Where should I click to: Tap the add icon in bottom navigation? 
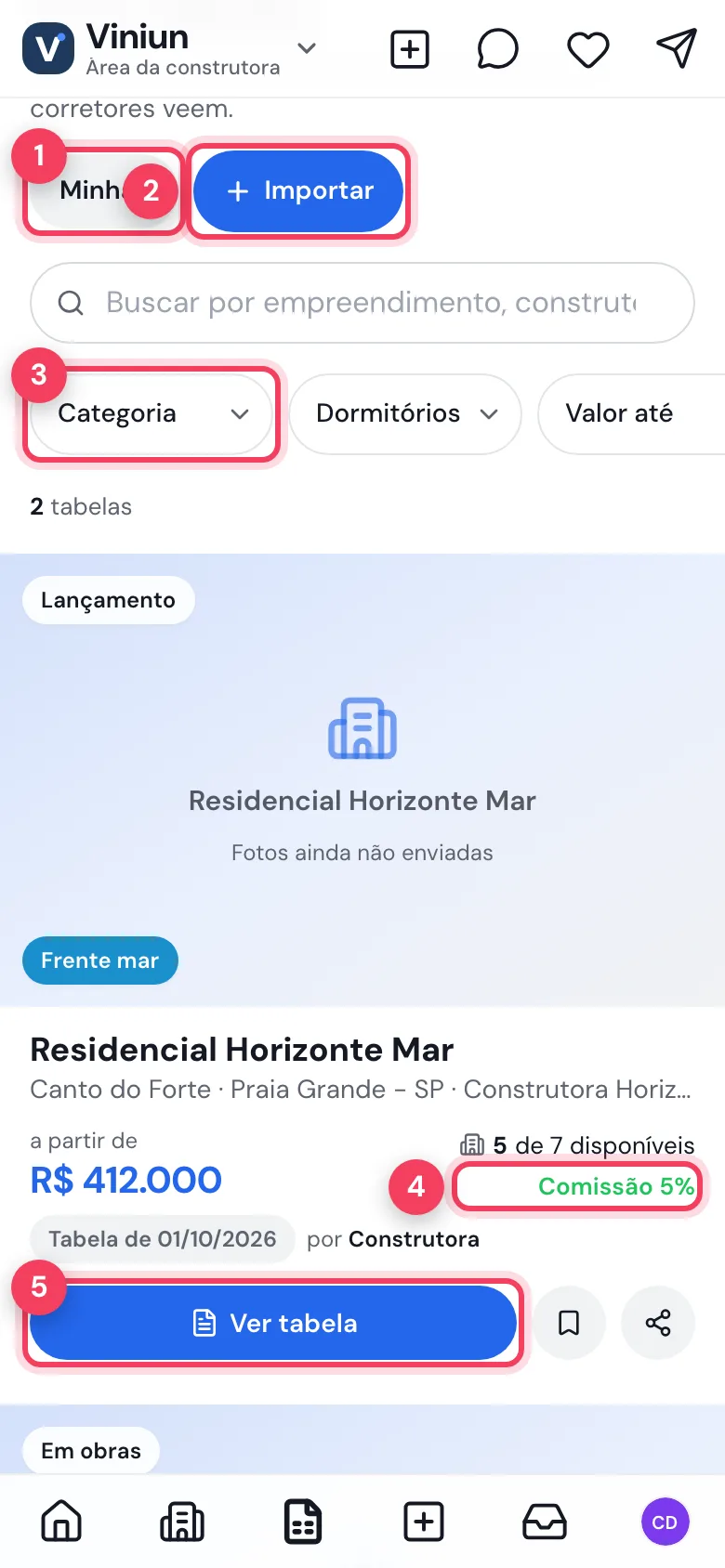pyautogui.click(x=424, y=1522)
